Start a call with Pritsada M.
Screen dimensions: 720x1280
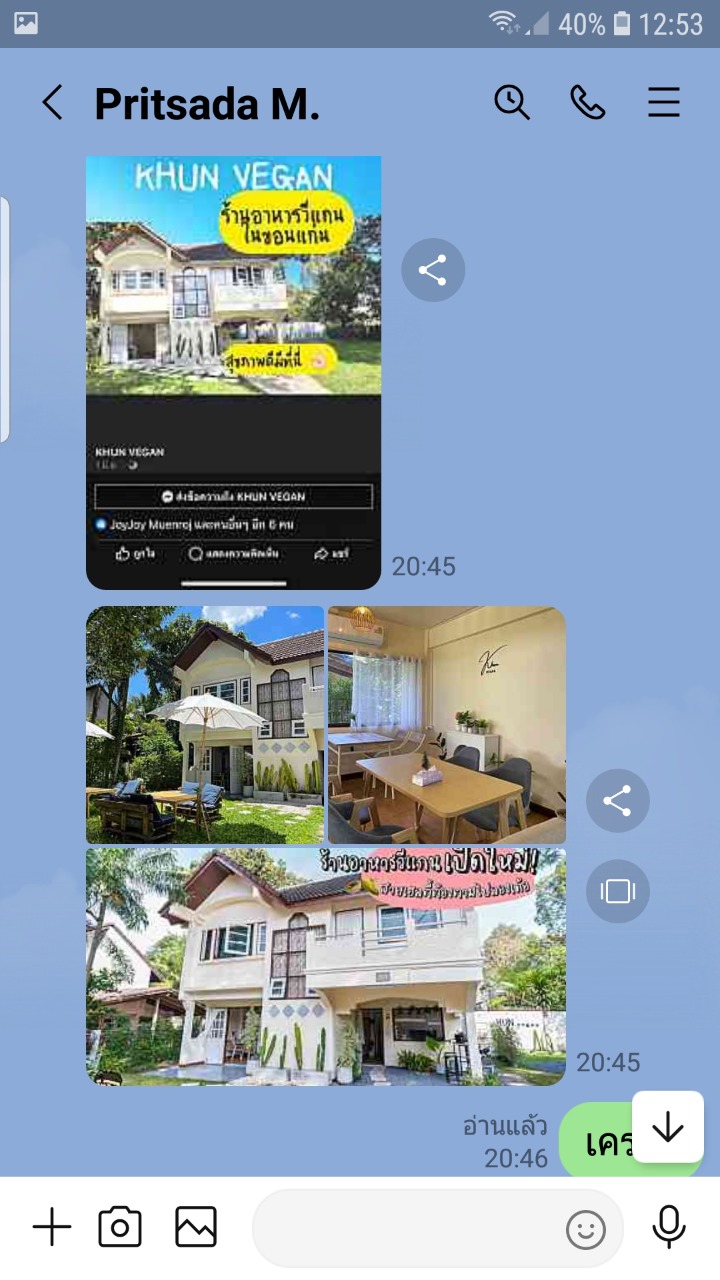[588, 102]
